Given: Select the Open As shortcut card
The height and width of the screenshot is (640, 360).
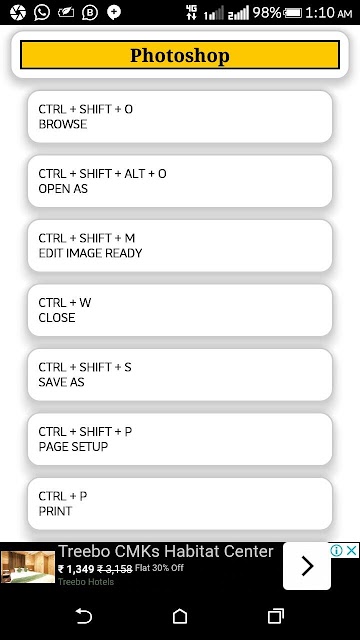Looking at the screenshot, I should tap(180, 181).
